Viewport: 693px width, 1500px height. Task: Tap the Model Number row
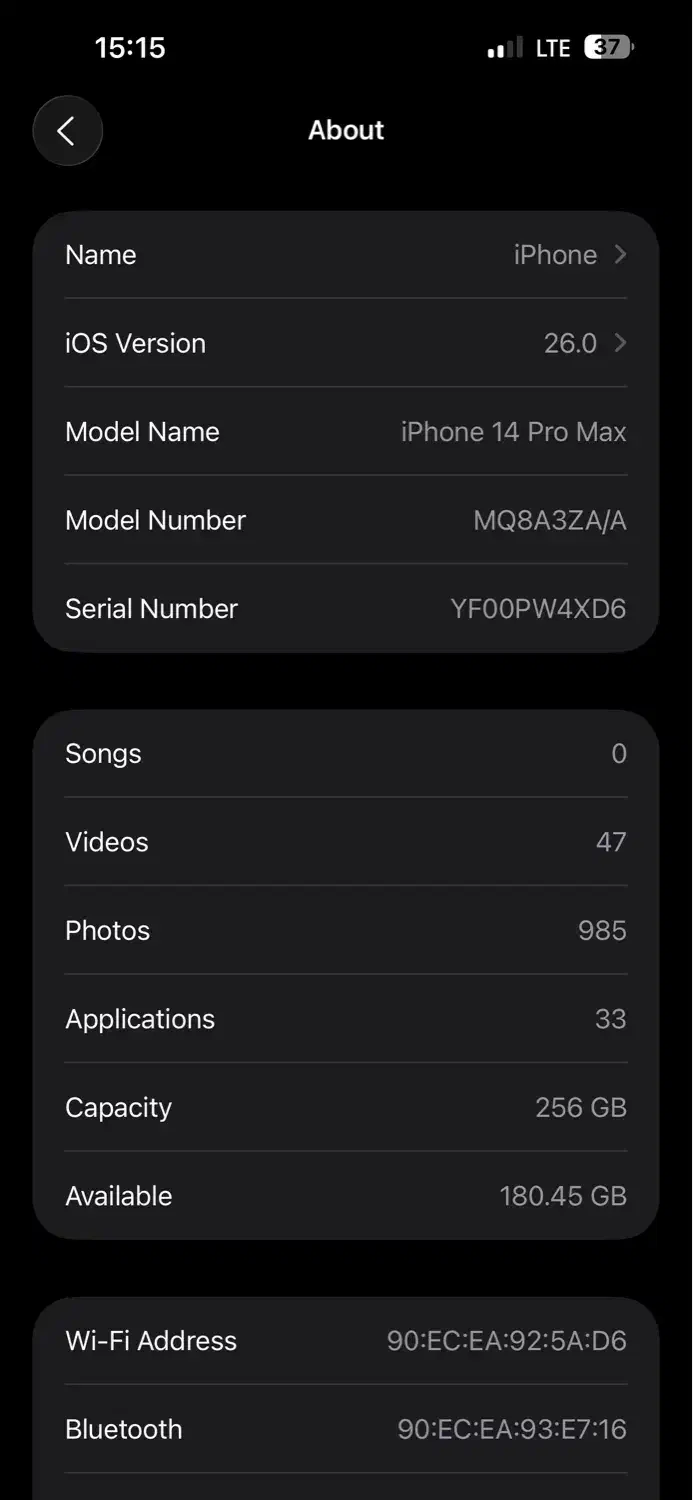point(346,520)
